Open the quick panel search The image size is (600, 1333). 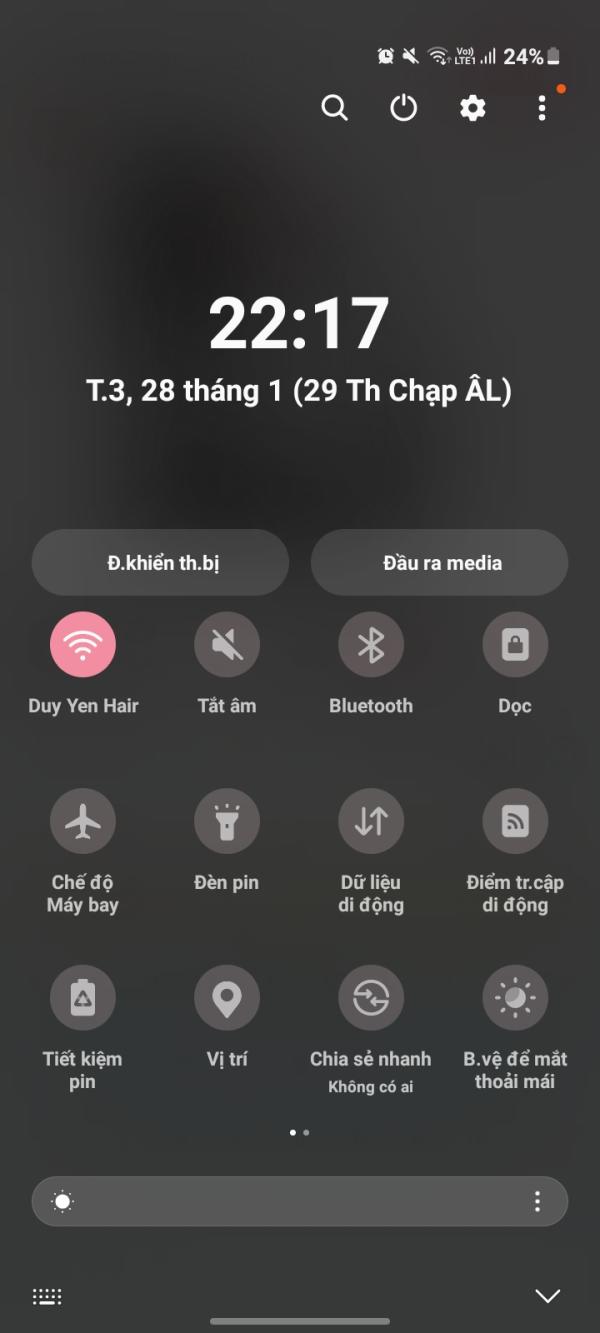click(334, 108)
